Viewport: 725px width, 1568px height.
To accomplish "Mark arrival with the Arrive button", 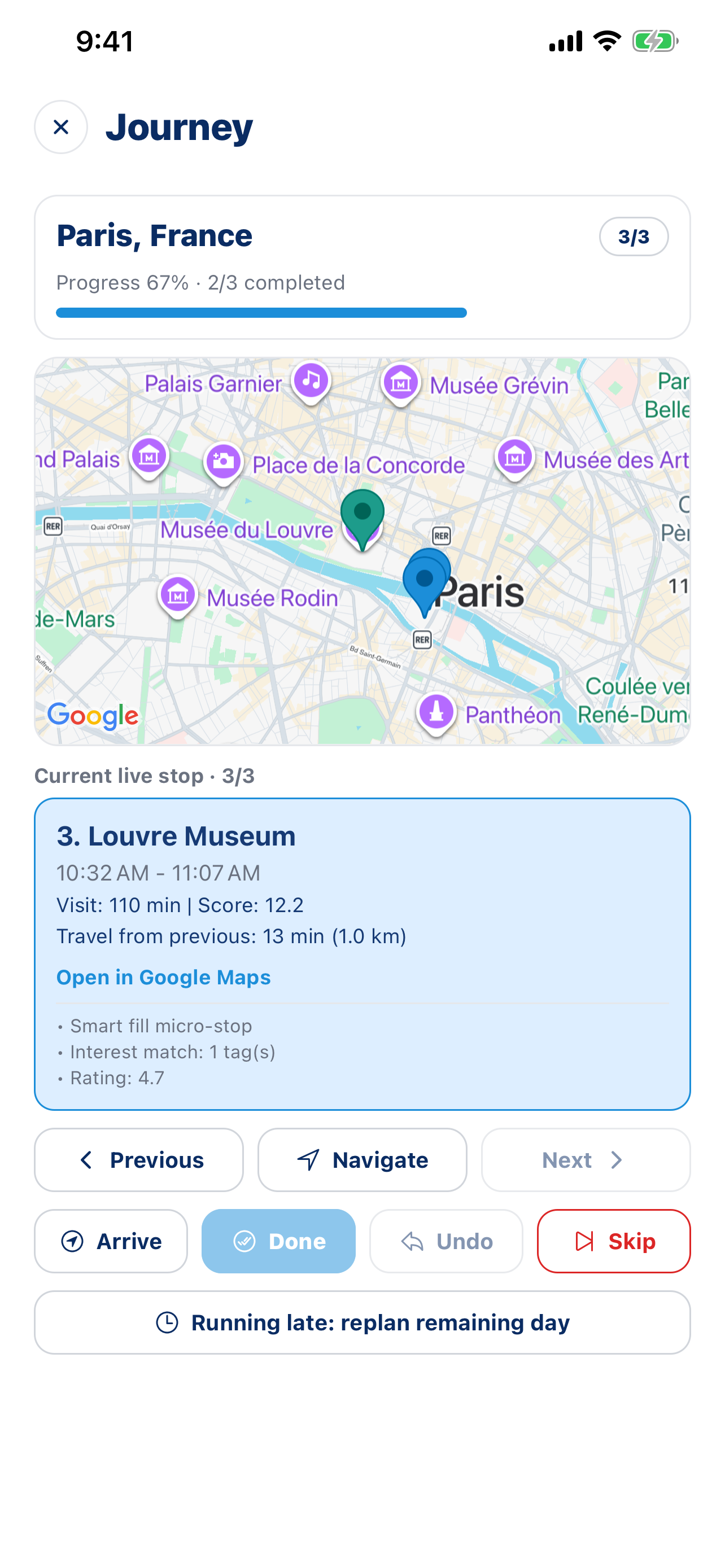I will (111, 1241).
